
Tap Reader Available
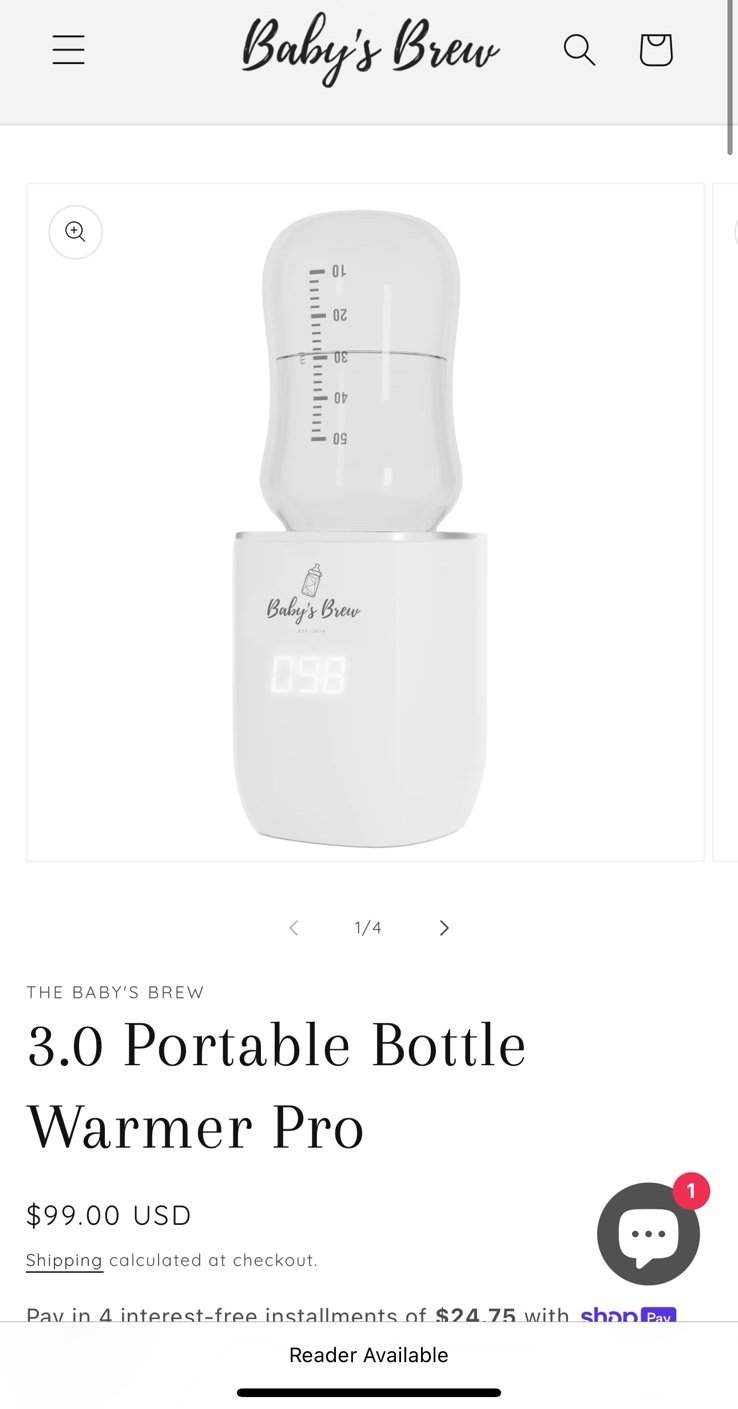369,1355
